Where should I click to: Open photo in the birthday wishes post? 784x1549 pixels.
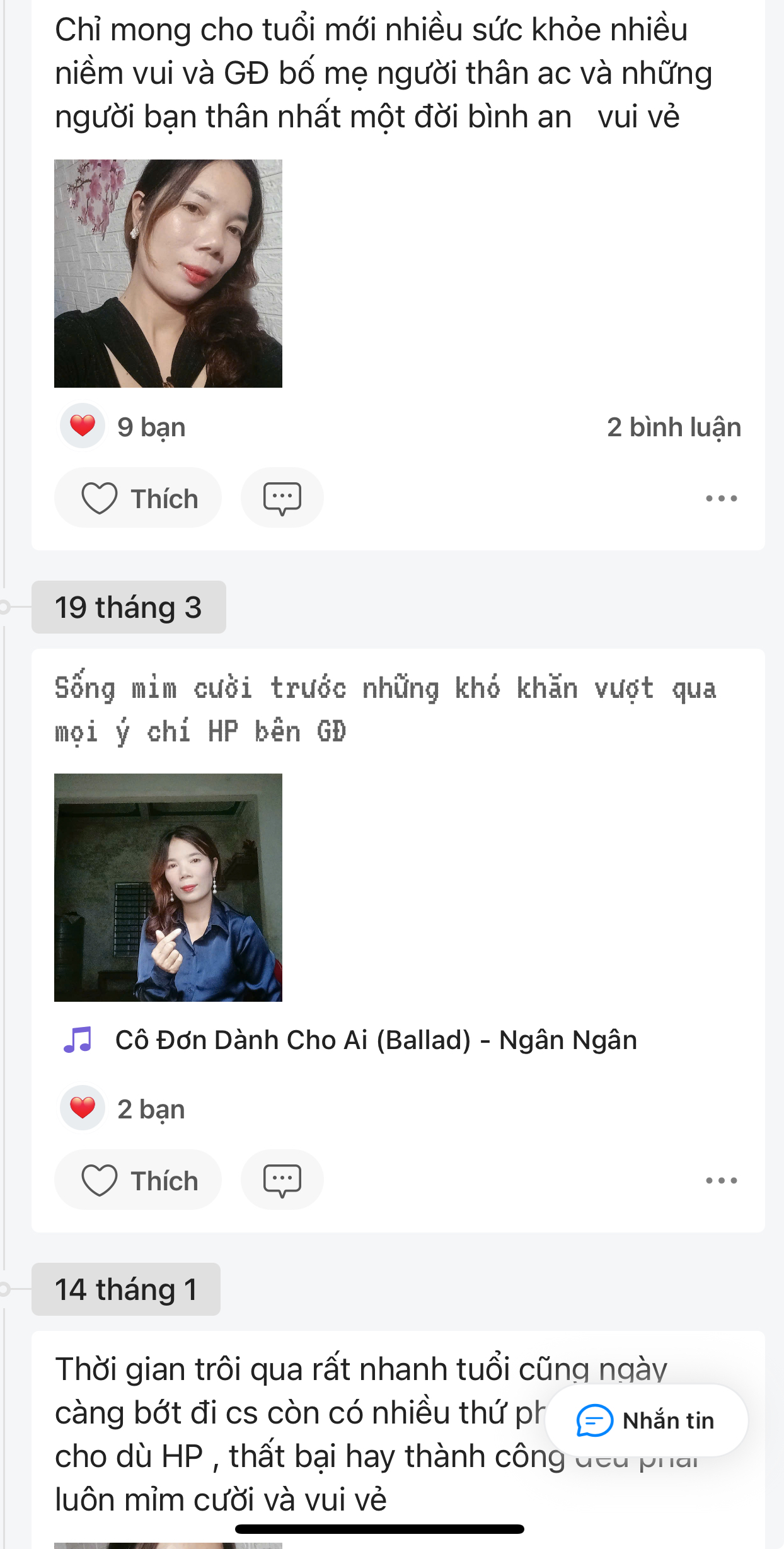168,274
